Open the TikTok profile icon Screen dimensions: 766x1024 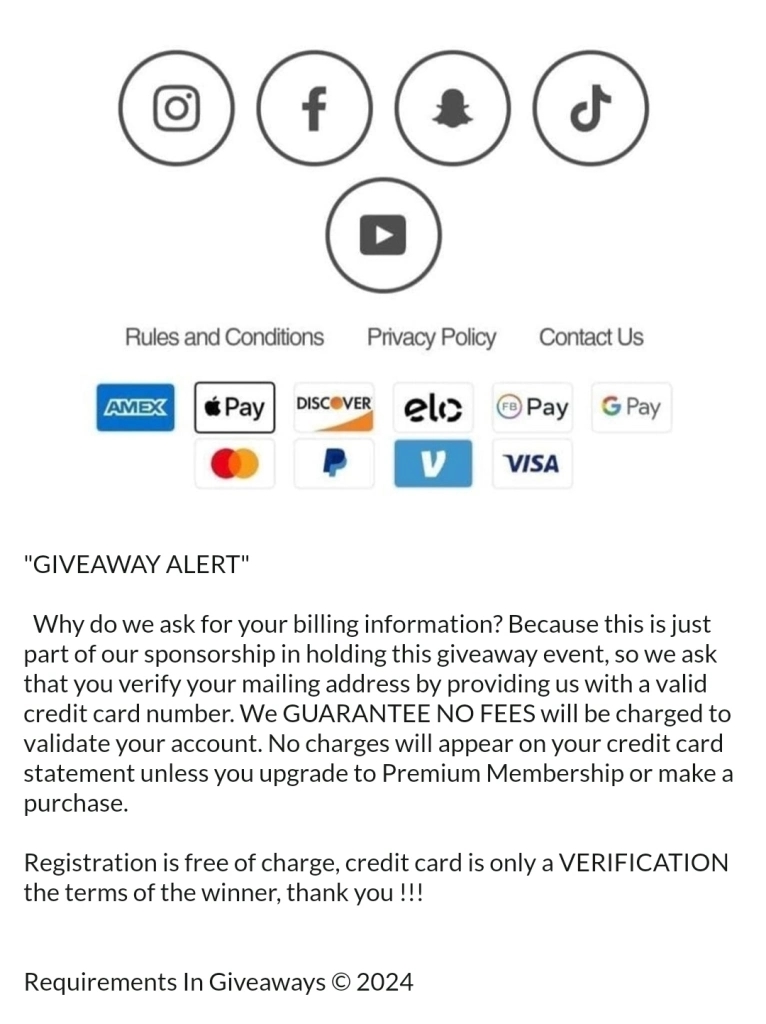pos(590,108)
